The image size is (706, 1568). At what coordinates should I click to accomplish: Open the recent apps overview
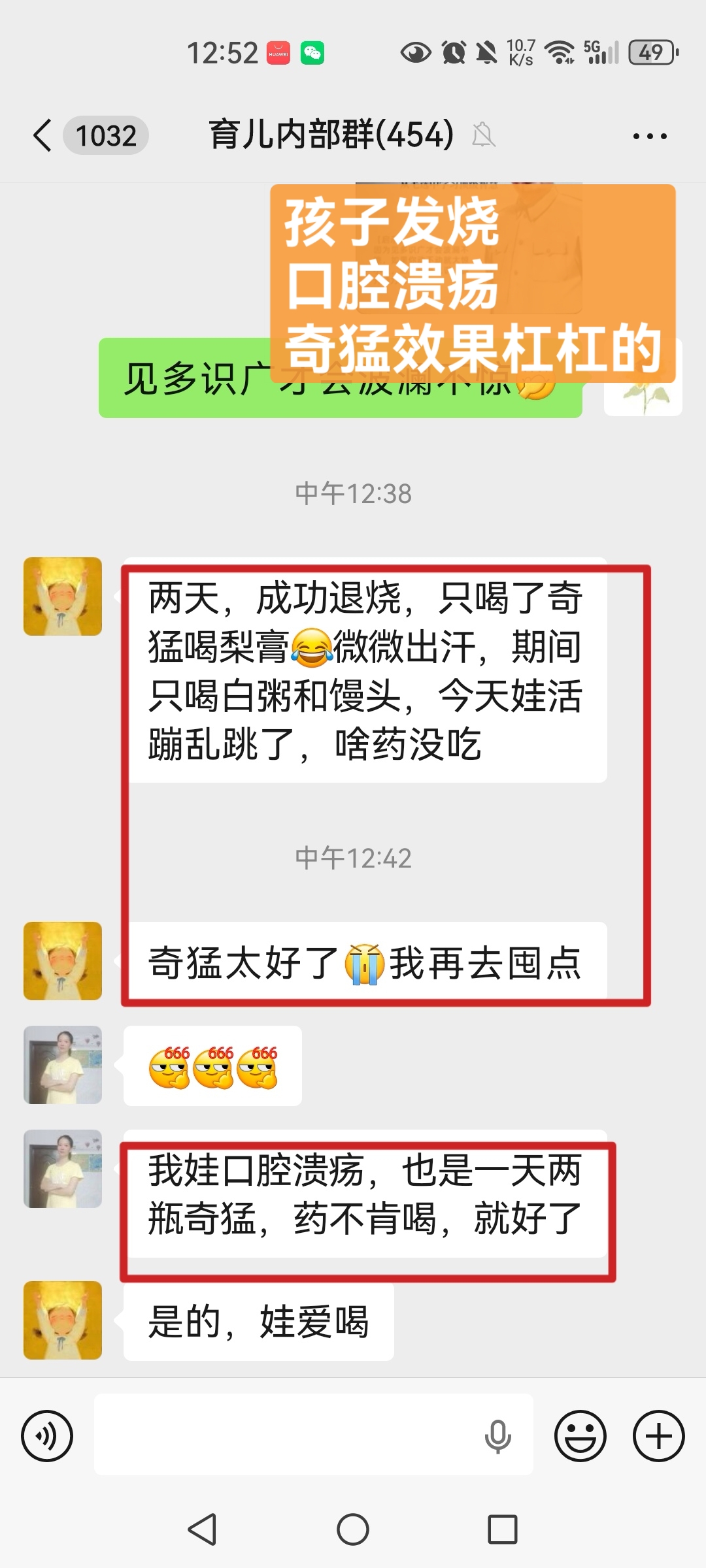click(503, 1529)
